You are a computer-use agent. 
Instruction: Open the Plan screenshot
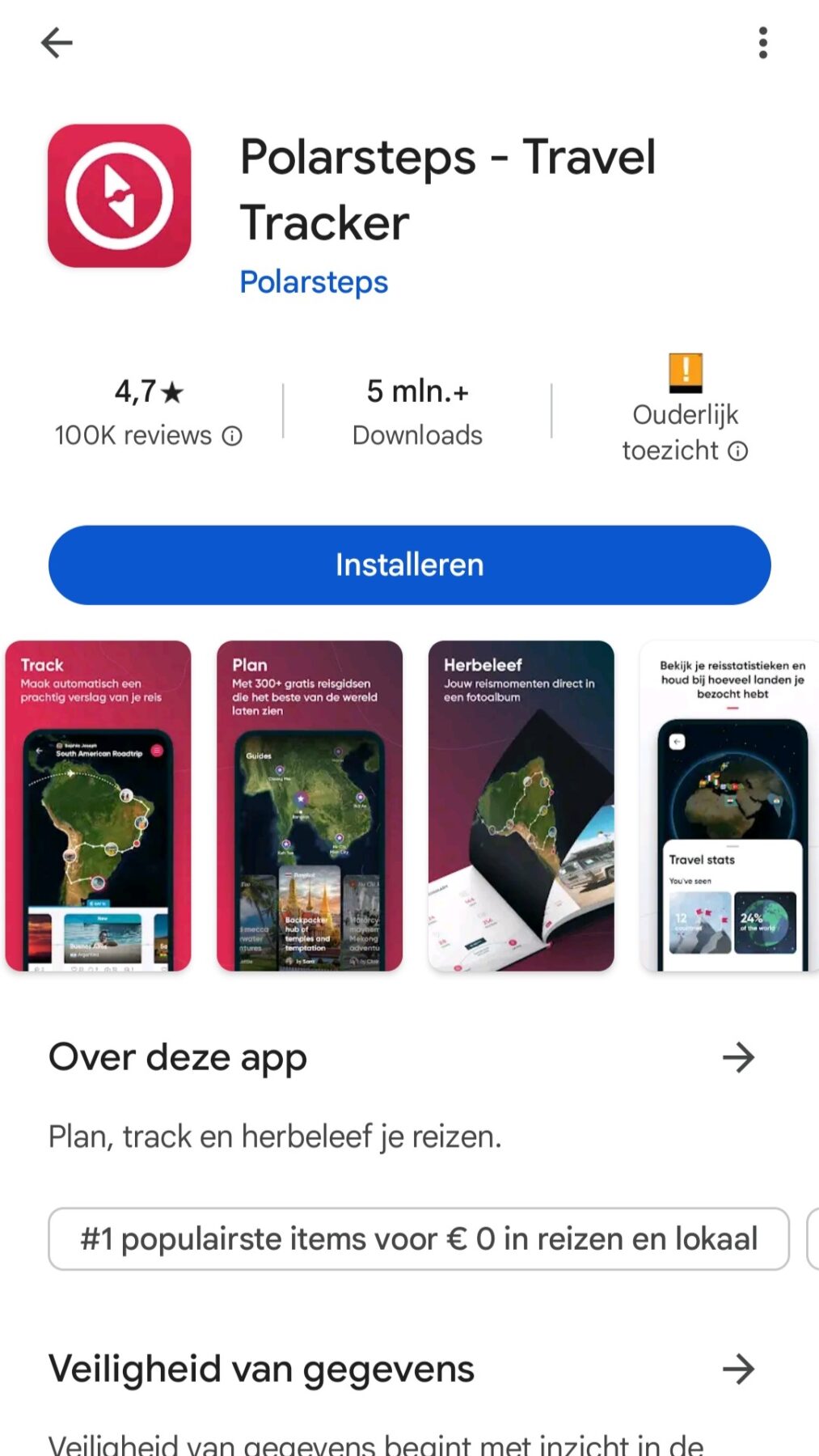pyautogui.click(x=308, y=805)
